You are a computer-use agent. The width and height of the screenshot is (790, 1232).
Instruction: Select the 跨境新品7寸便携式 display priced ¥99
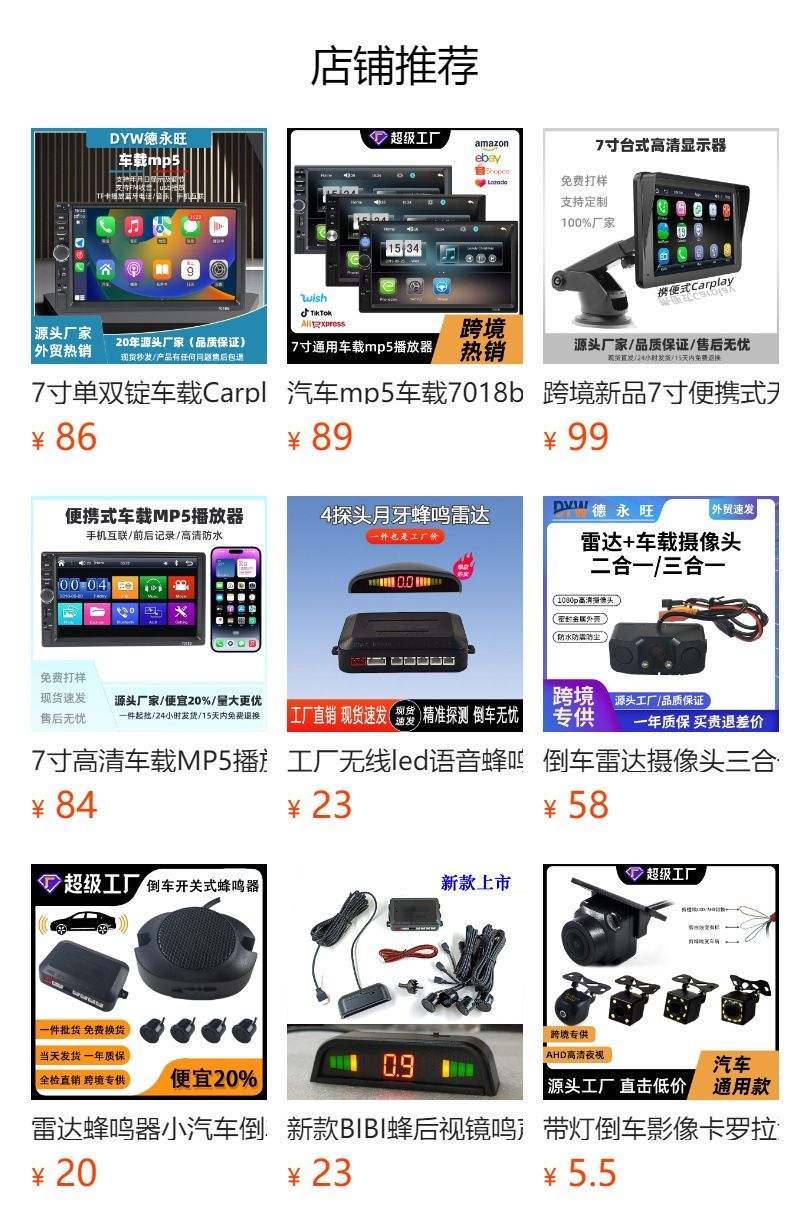(x=661, y=246)
